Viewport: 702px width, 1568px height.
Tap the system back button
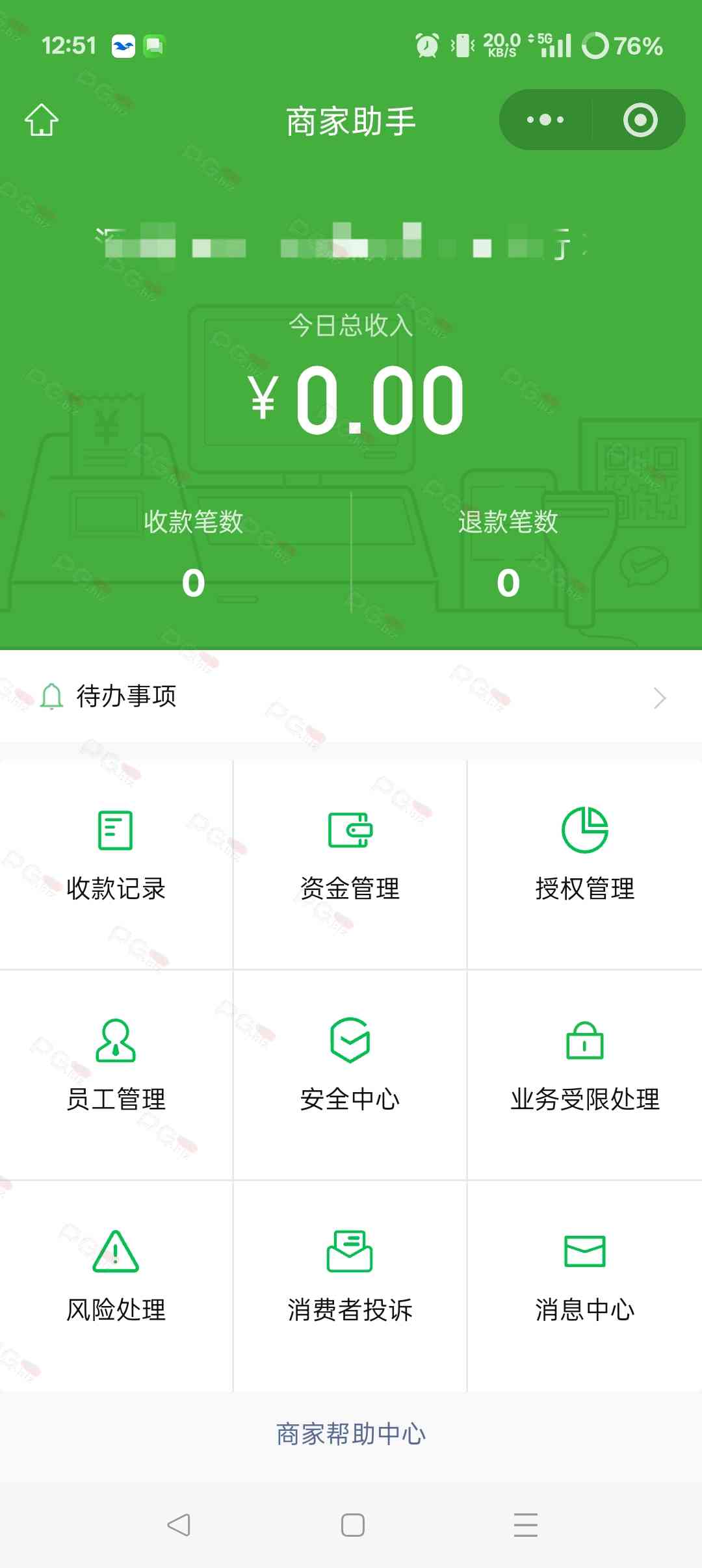pyautogui.click(x=179, y=1525)
